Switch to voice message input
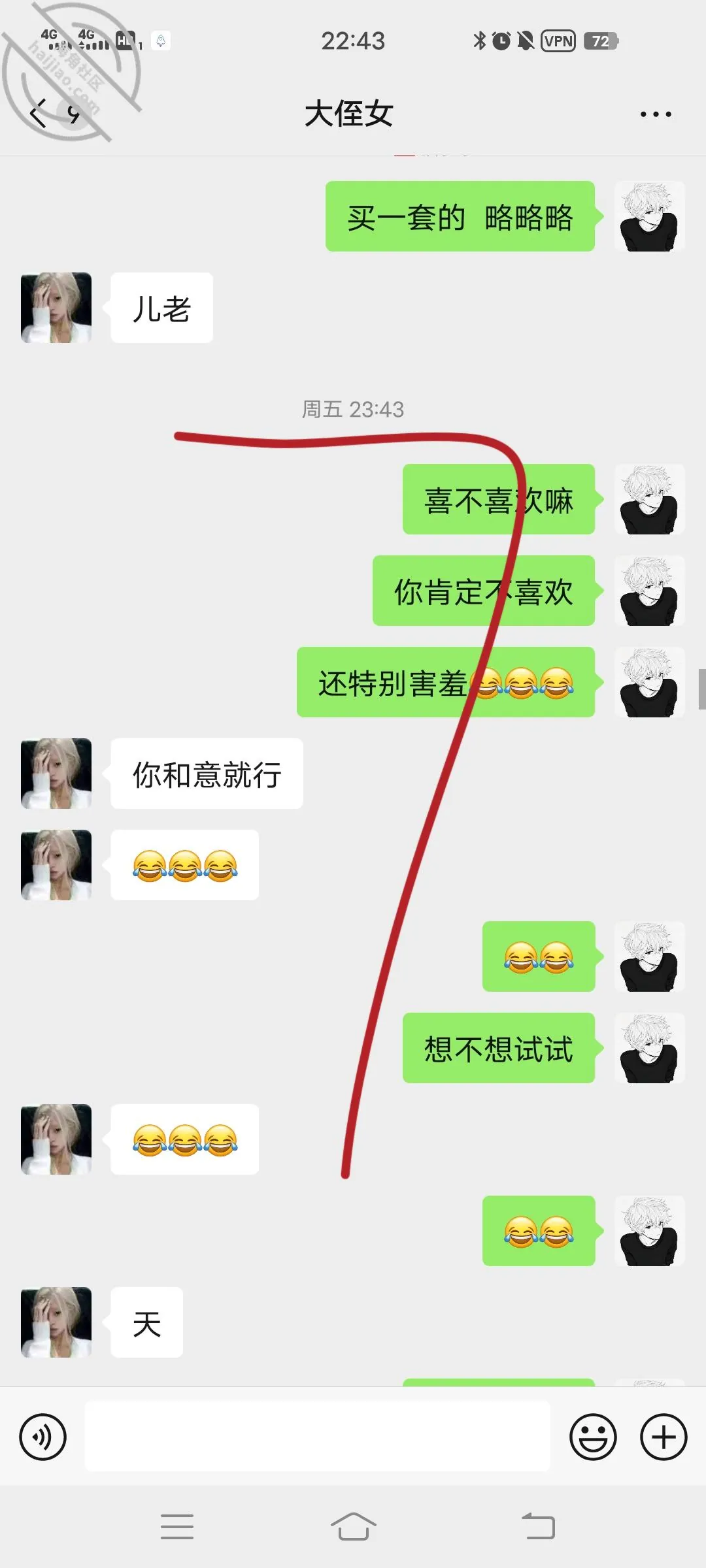This screenshot has height=1568, width=706. pyautogui.click(x=43, y=1437)
